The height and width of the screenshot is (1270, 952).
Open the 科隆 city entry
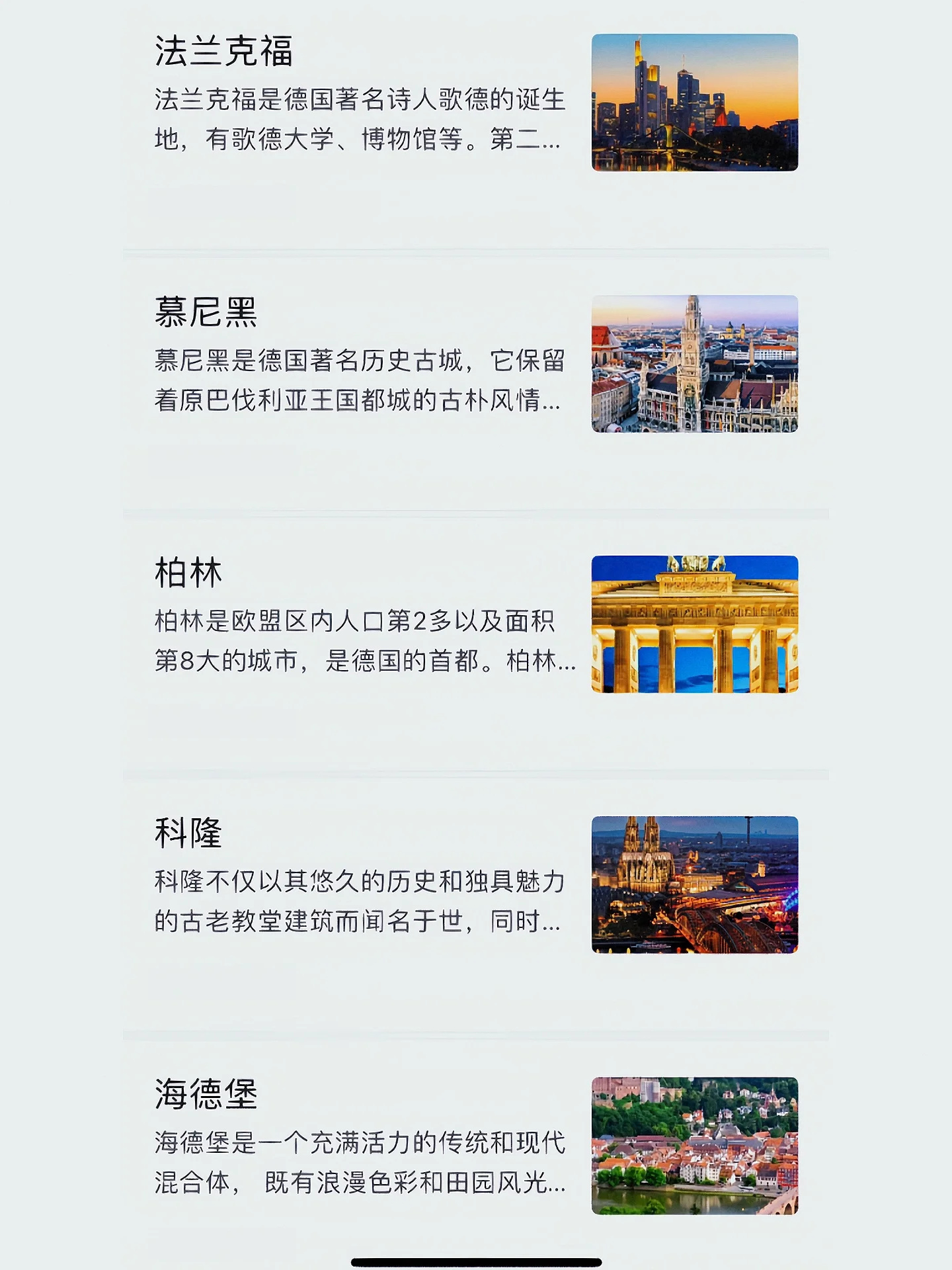coord(476,905)
